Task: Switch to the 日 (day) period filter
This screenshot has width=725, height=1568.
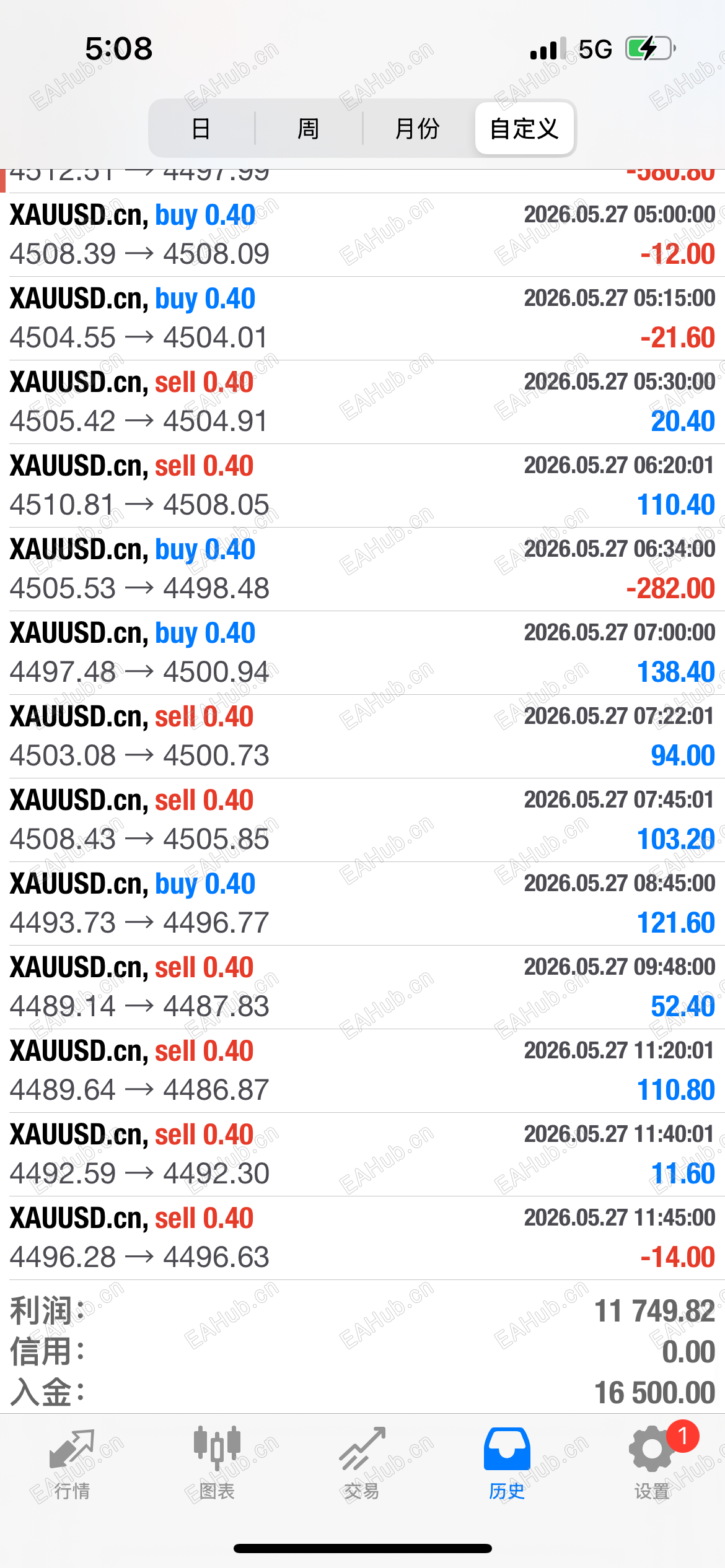Action: click(201, 129)
